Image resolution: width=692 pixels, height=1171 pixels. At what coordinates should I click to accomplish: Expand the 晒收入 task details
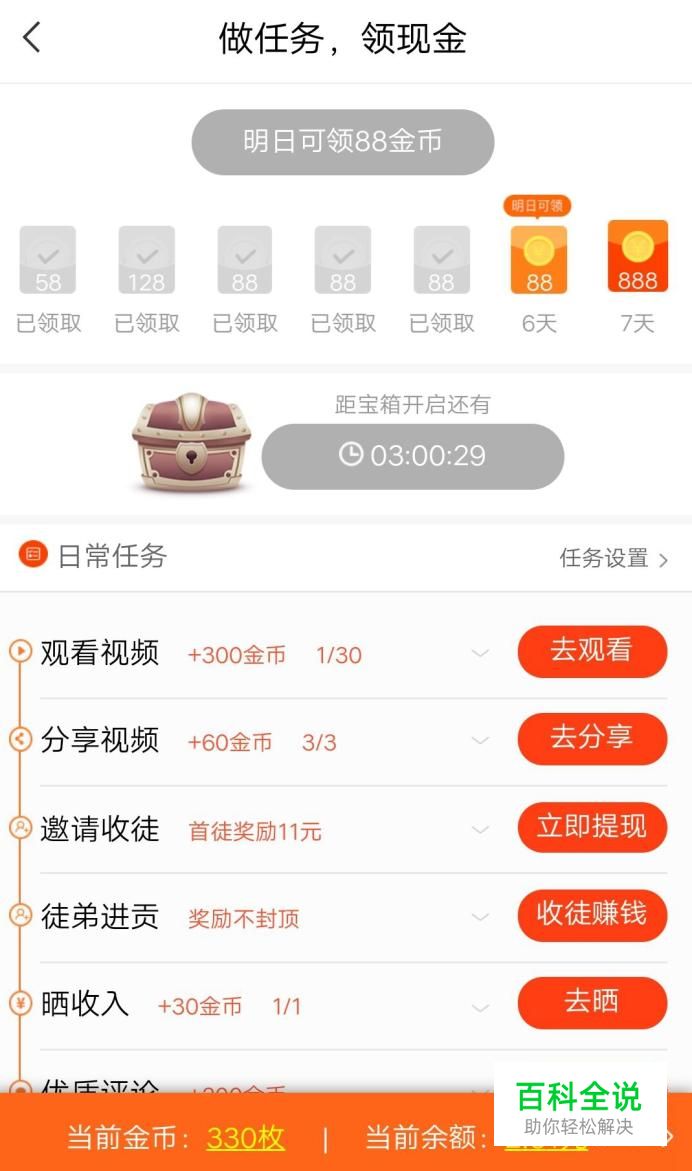pyautogui.click(x=480, y=1007)
